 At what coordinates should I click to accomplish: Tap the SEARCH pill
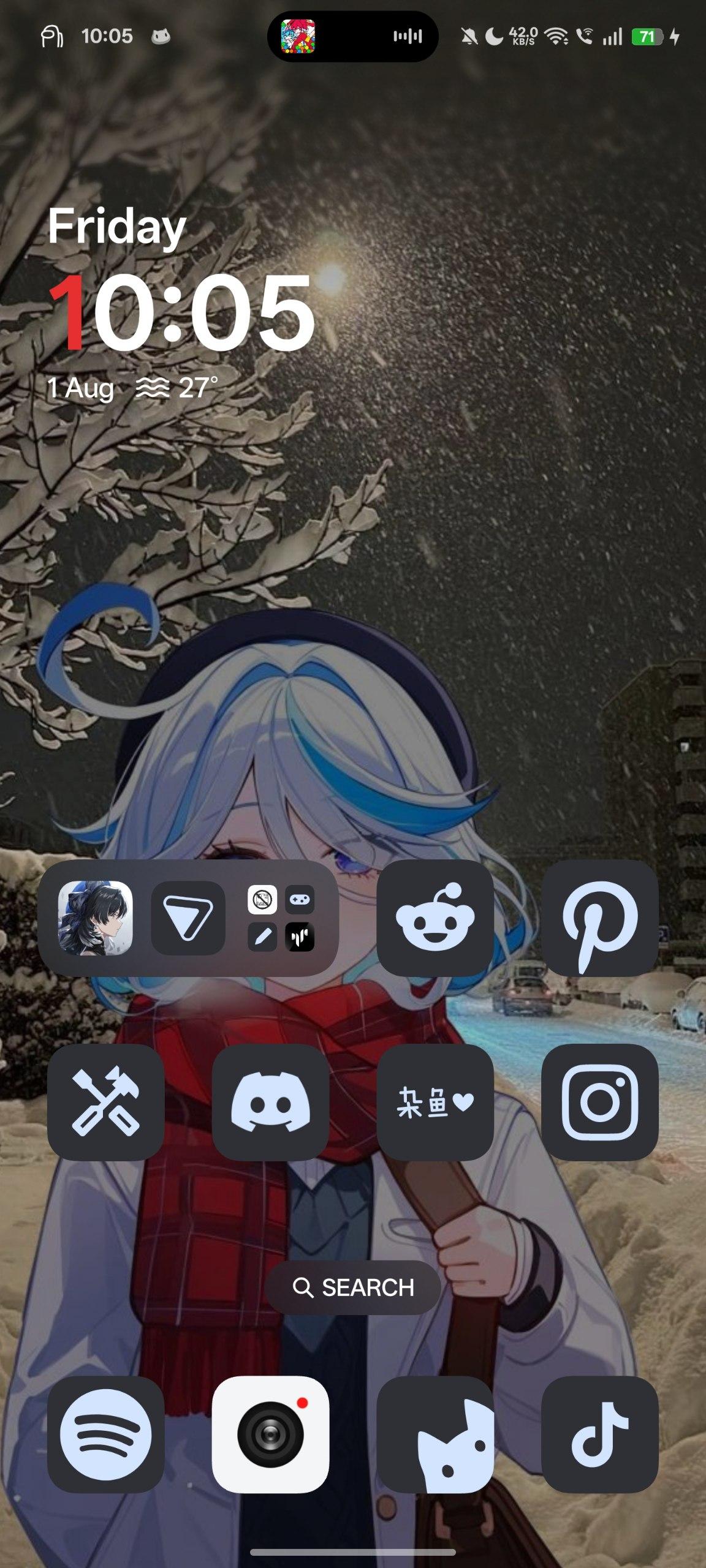click(x=353, y=1287)
